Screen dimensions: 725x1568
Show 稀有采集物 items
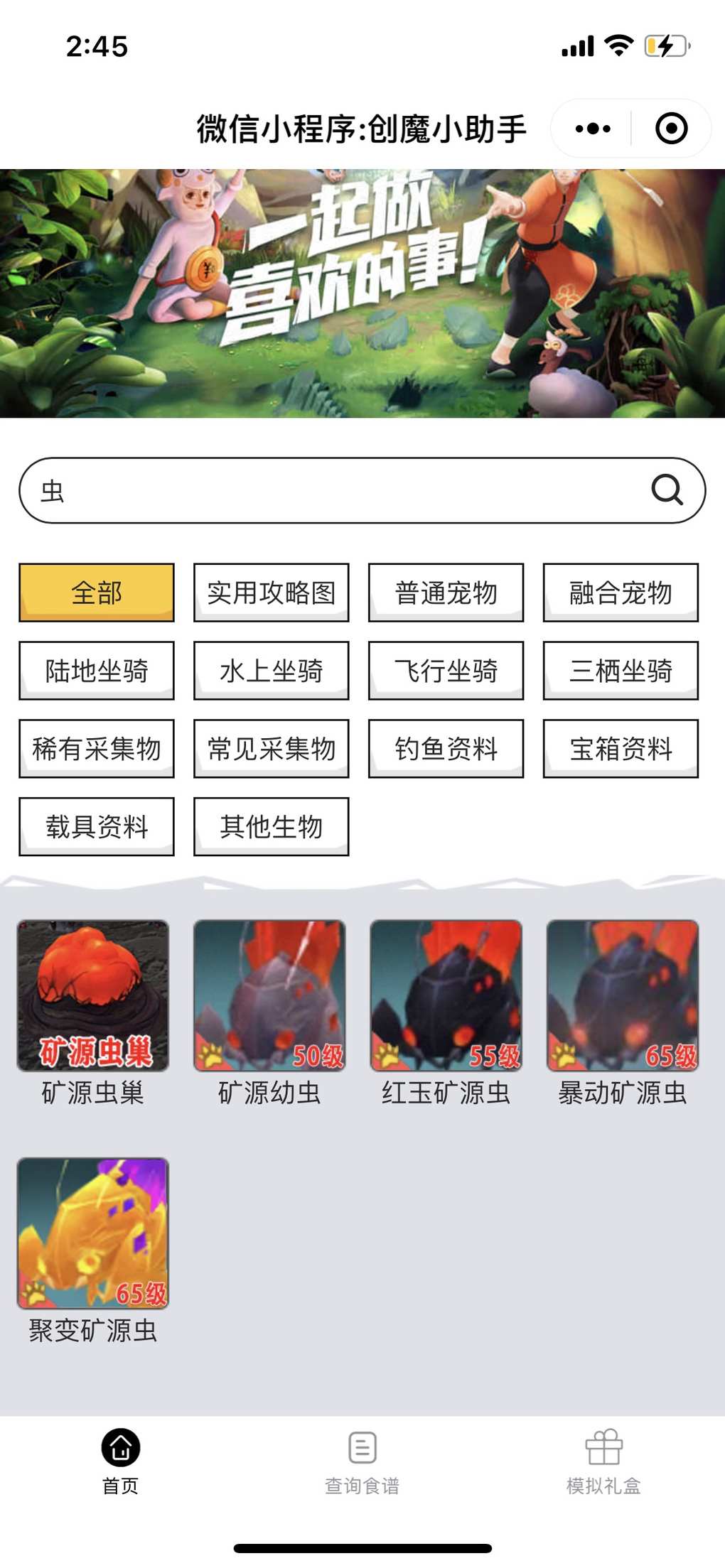click(97, 748)
